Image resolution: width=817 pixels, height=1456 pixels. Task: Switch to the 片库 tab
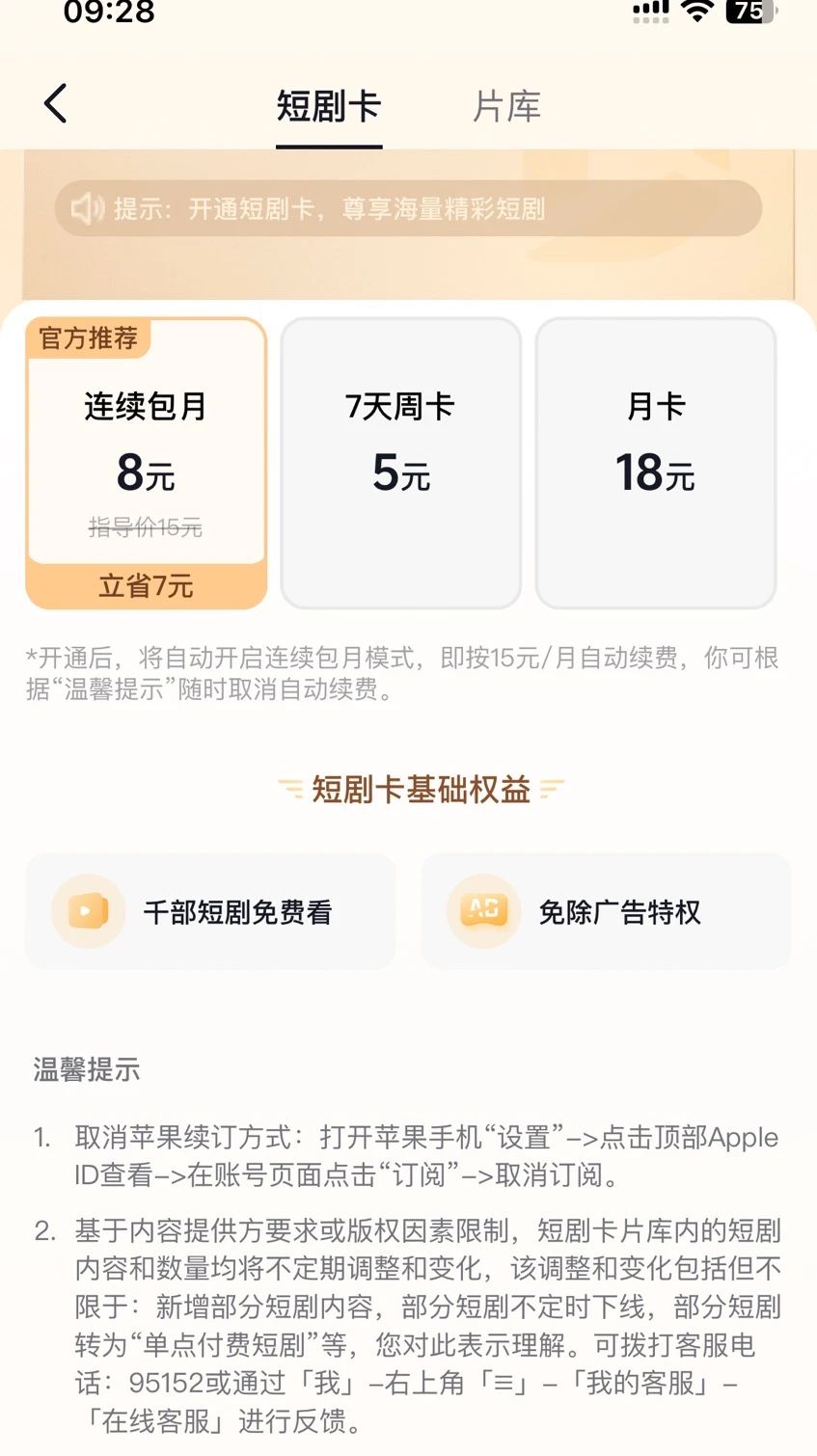tap(506, 106)
